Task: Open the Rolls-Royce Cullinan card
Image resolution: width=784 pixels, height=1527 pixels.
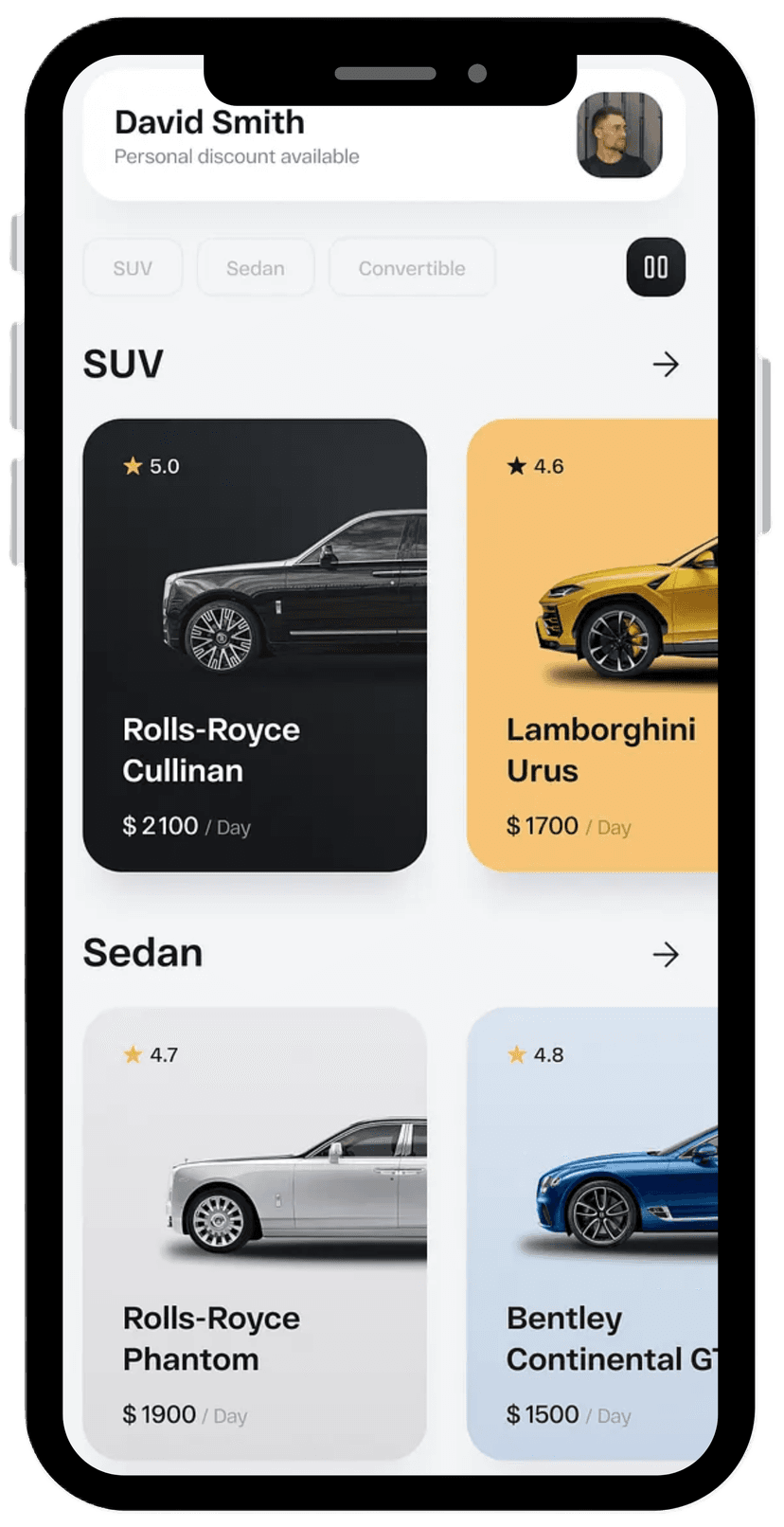Action: [255, 644]
